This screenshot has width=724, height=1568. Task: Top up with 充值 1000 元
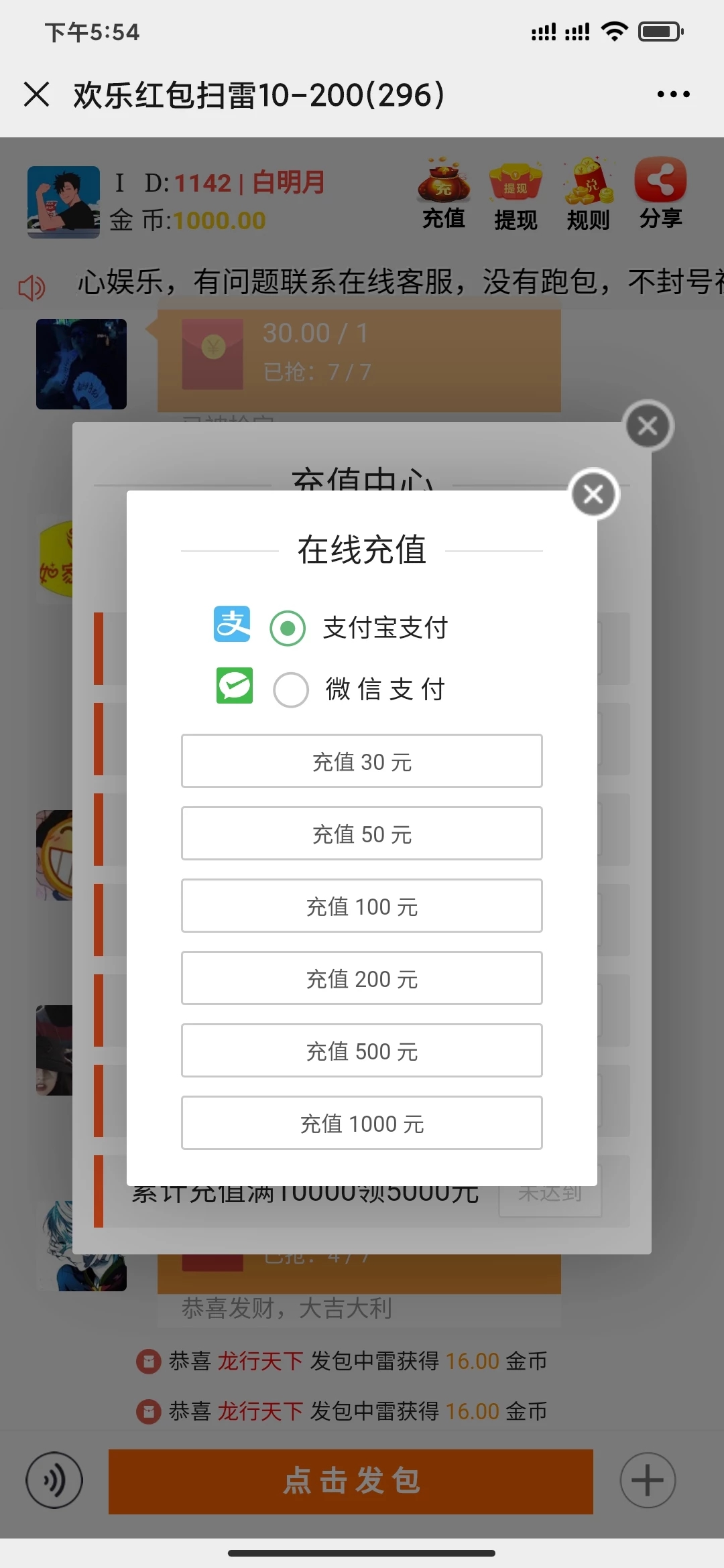pyautogui.click(x=362, y=1123)
